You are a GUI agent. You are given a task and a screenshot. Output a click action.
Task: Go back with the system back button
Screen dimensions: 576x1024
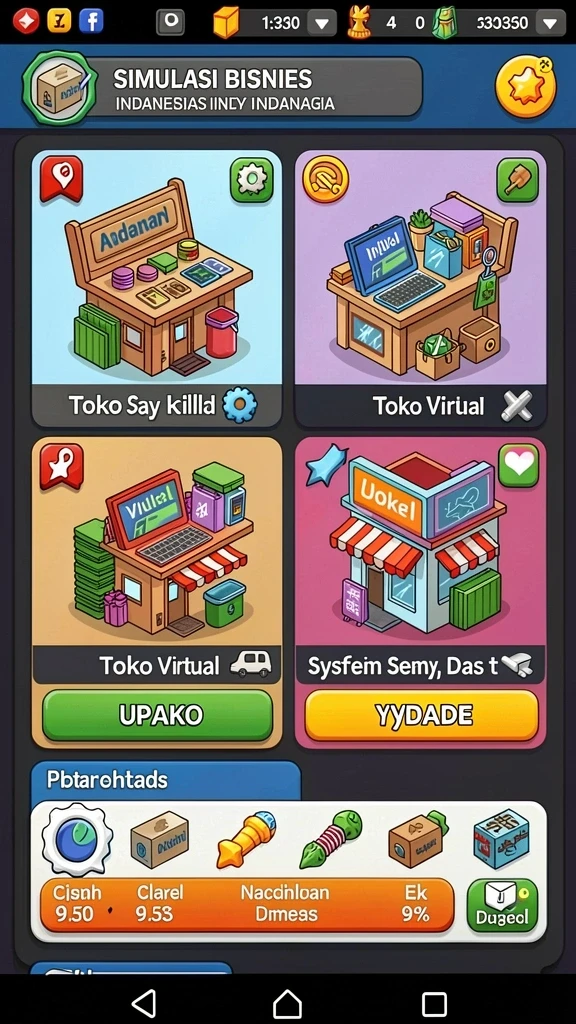pos(144,1002)
